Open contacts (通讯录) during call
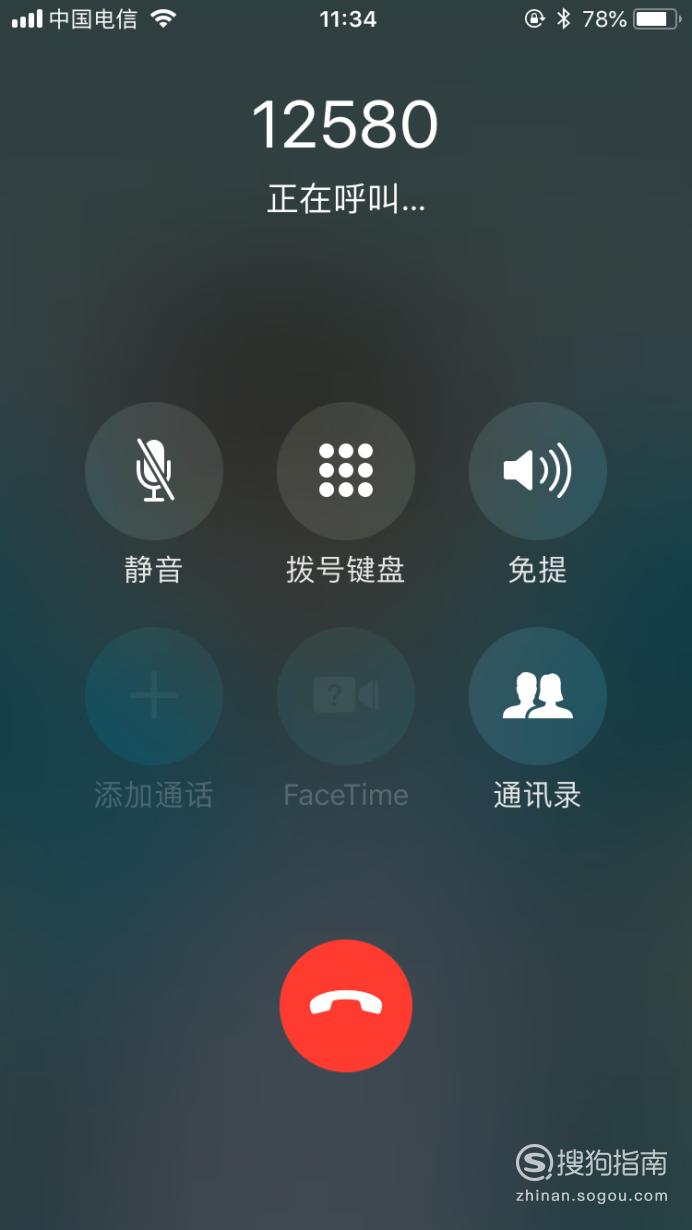692x1230 pixels. tap(538, 696)
